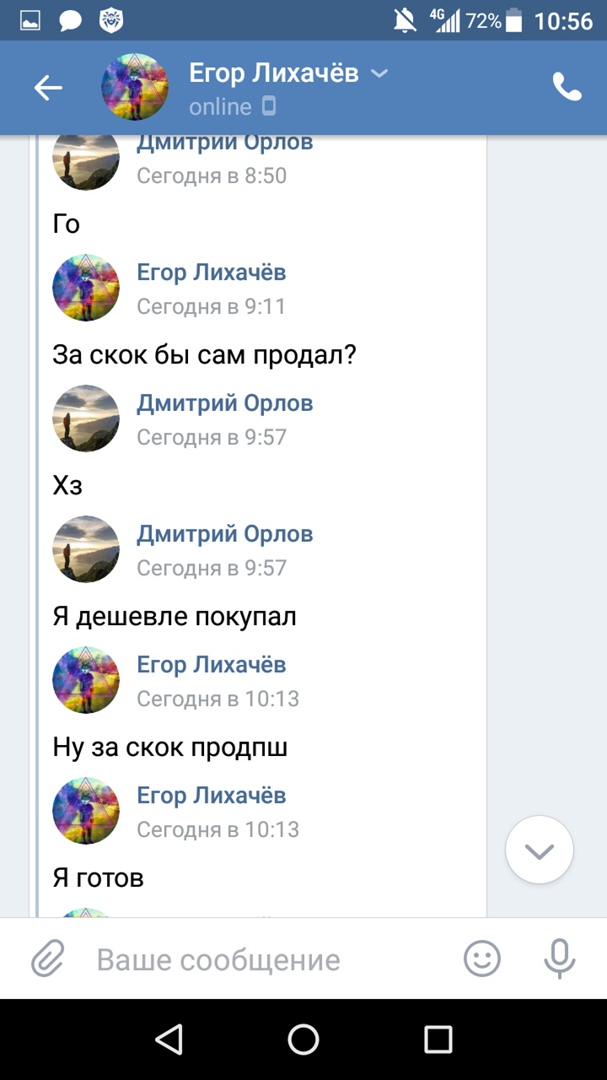Attach a file with the paperclip

(47, 960)
